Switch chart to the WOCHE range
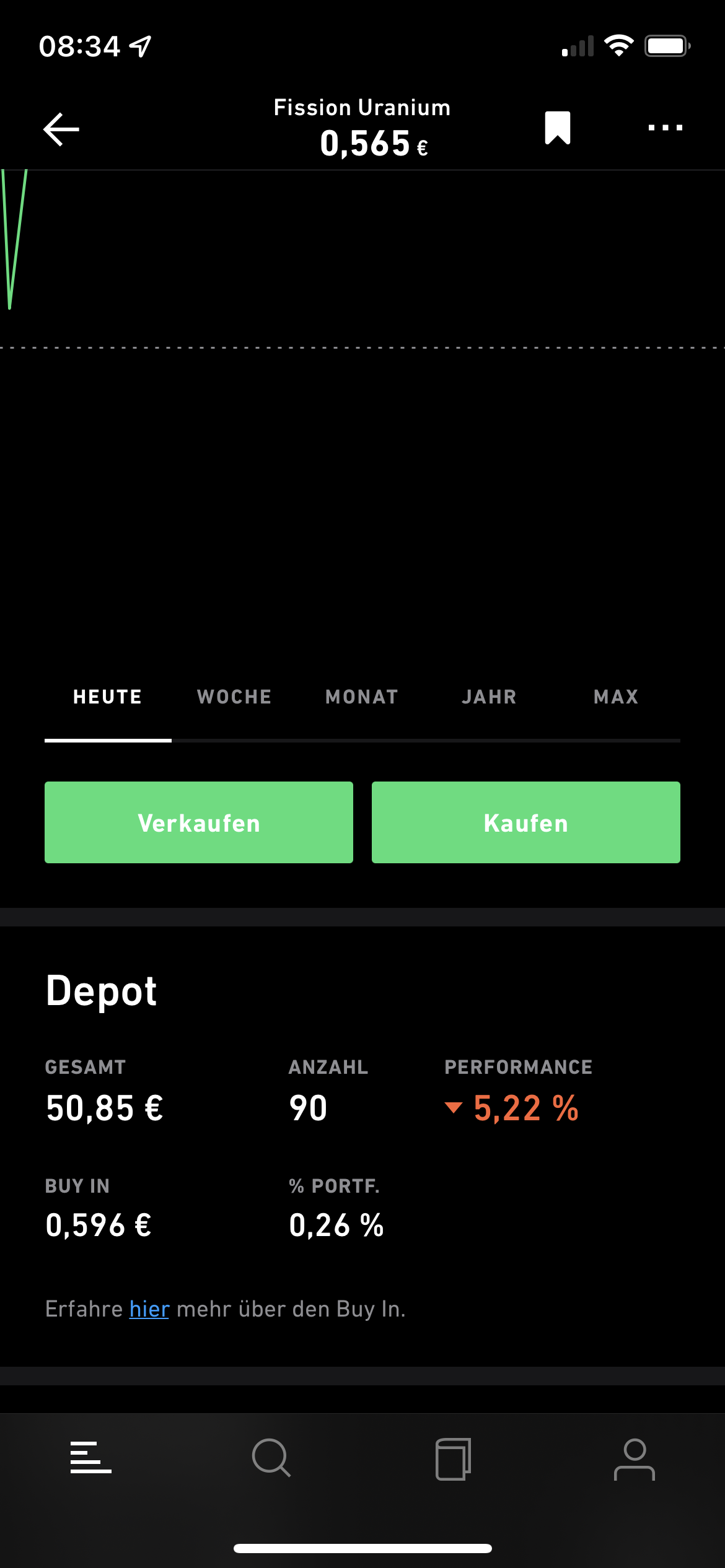725x1568 pixels. pos(234,697)
